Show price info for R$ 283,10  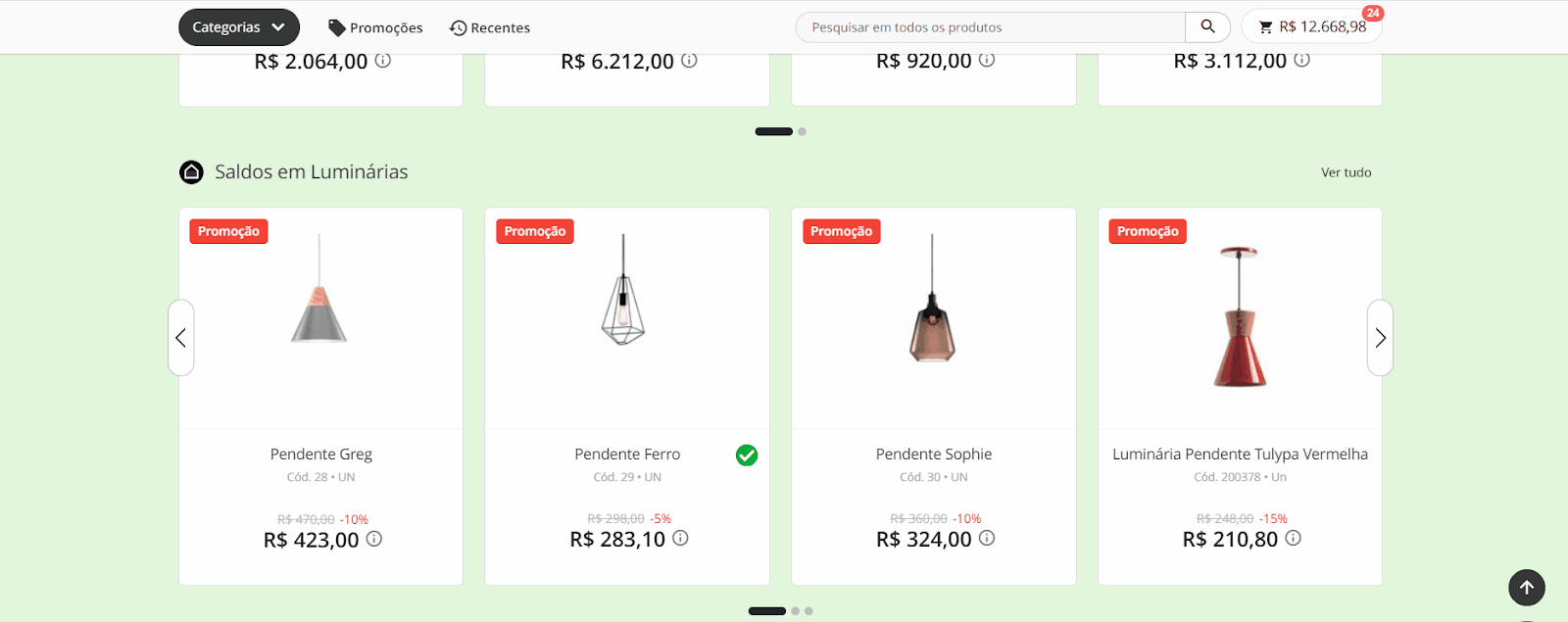coord(680,538)
